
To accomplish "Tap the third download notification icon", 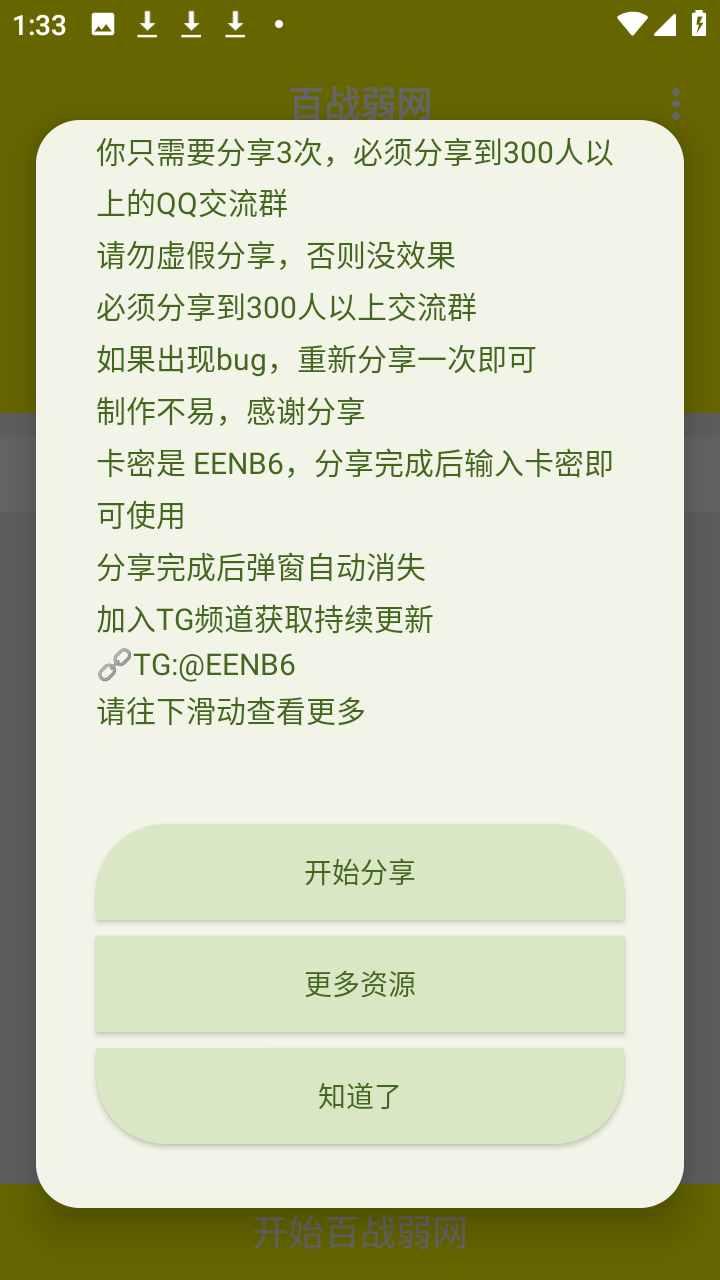I will point(234,25).
